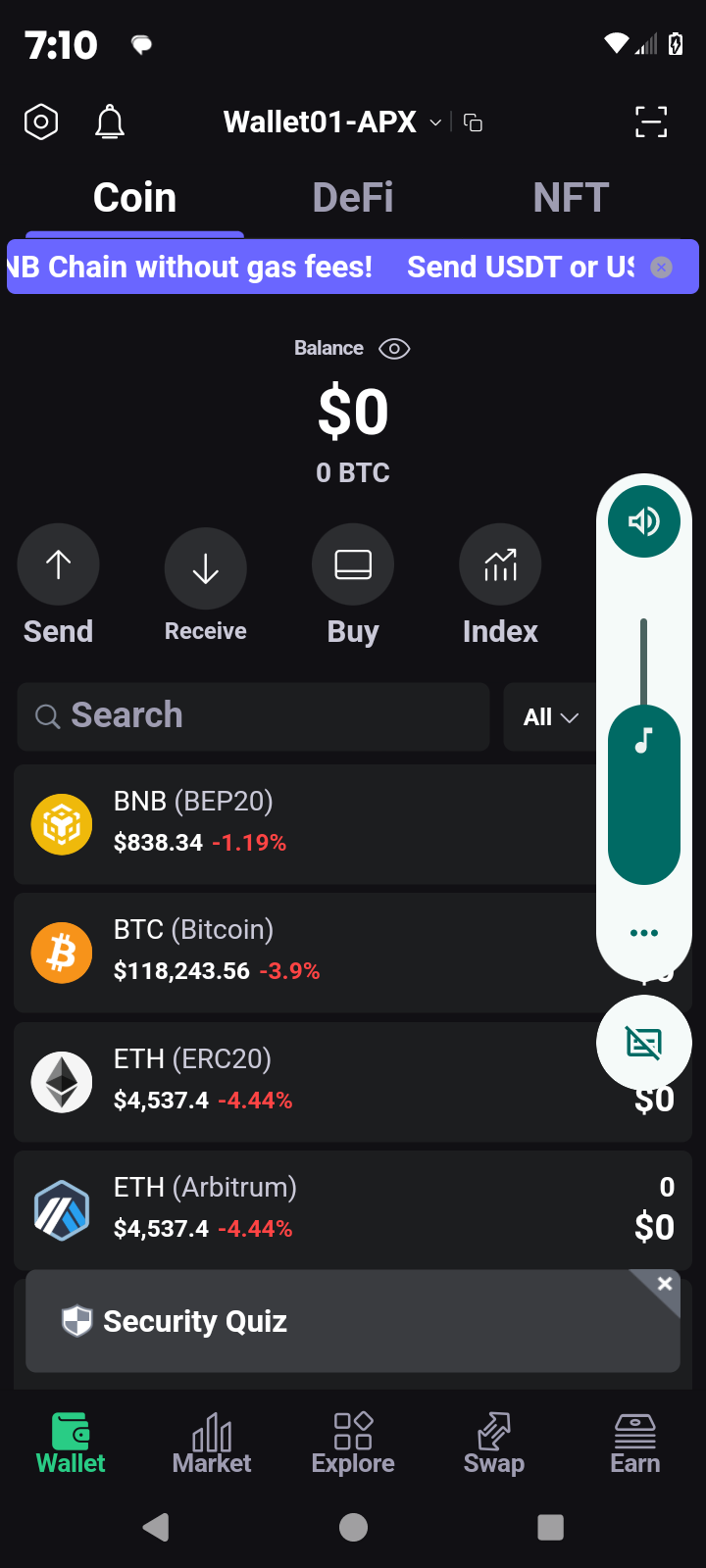Tap the Send button
The width and height of the screenshot is (706, 1568).
click(59, 565)
